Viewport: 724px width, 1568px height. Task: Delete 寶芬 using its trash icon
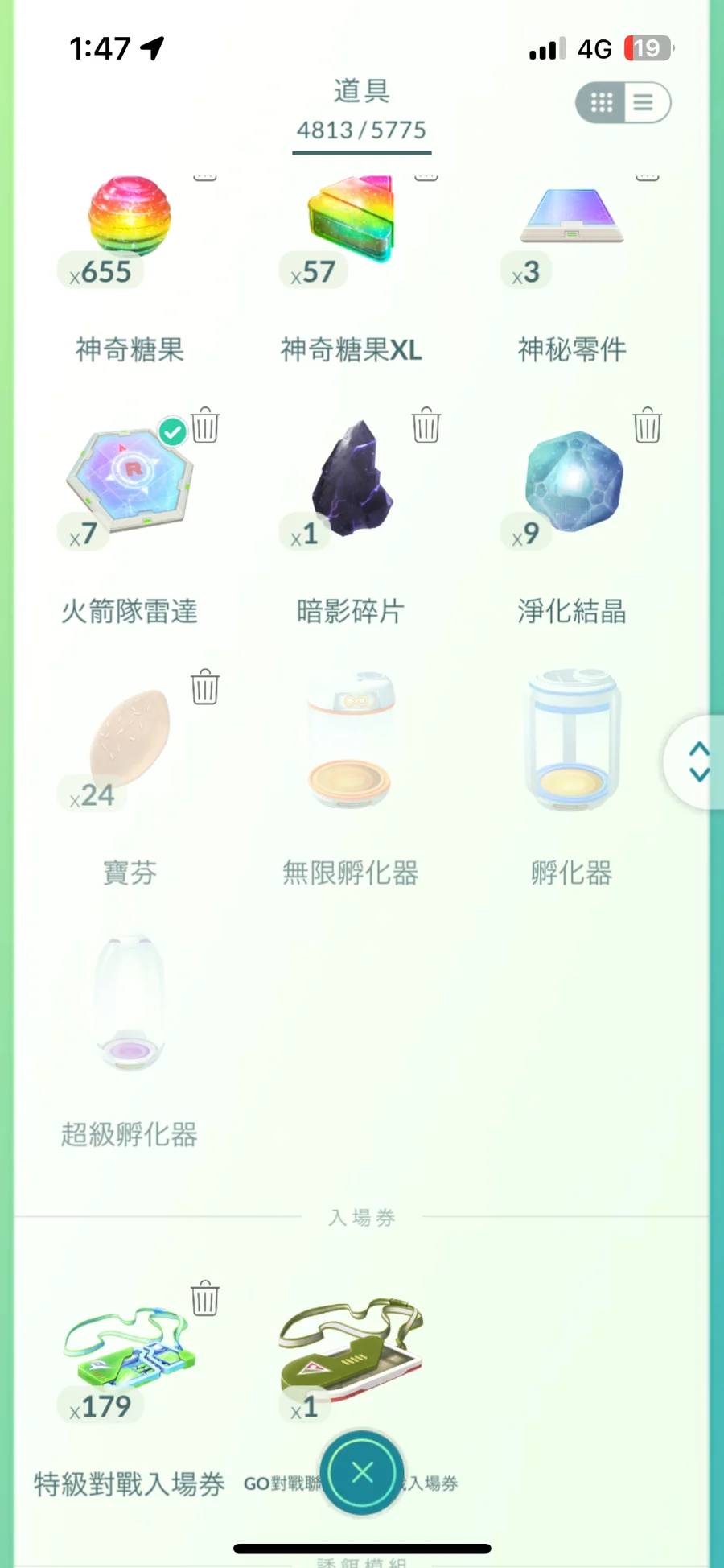click(205, 687)
